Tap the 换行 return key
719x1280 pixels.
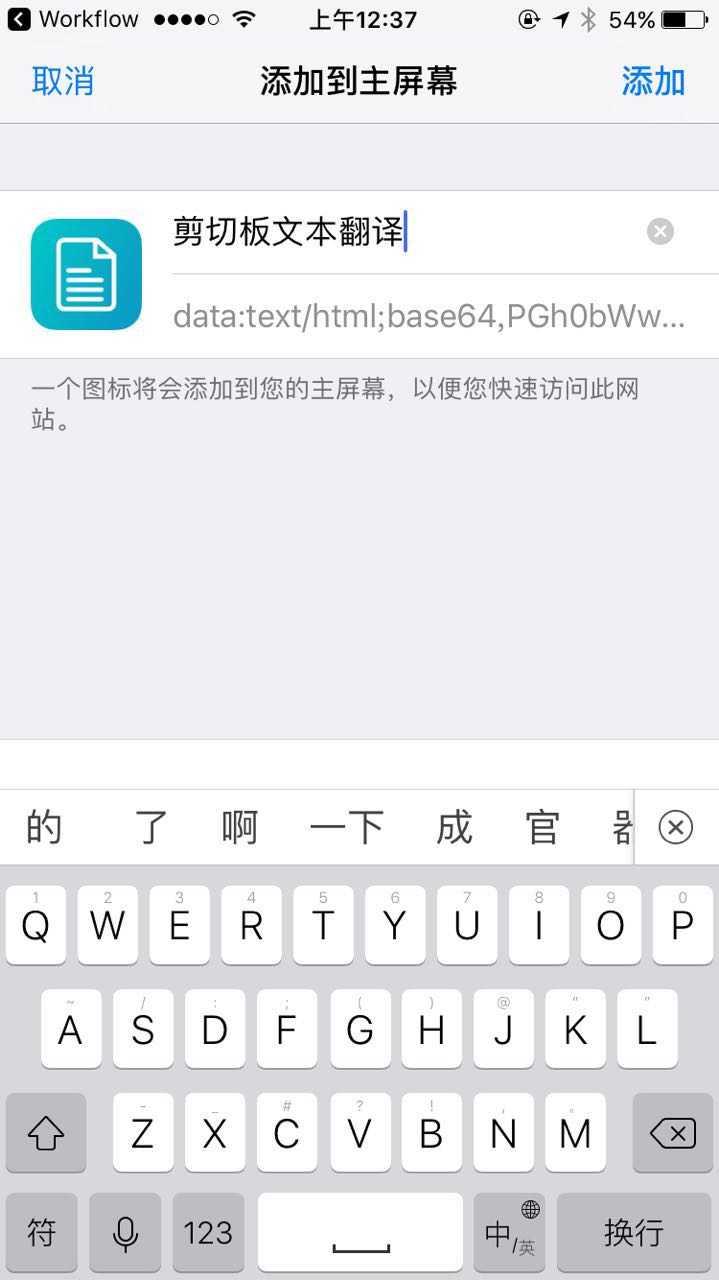tap(633, 1232)
